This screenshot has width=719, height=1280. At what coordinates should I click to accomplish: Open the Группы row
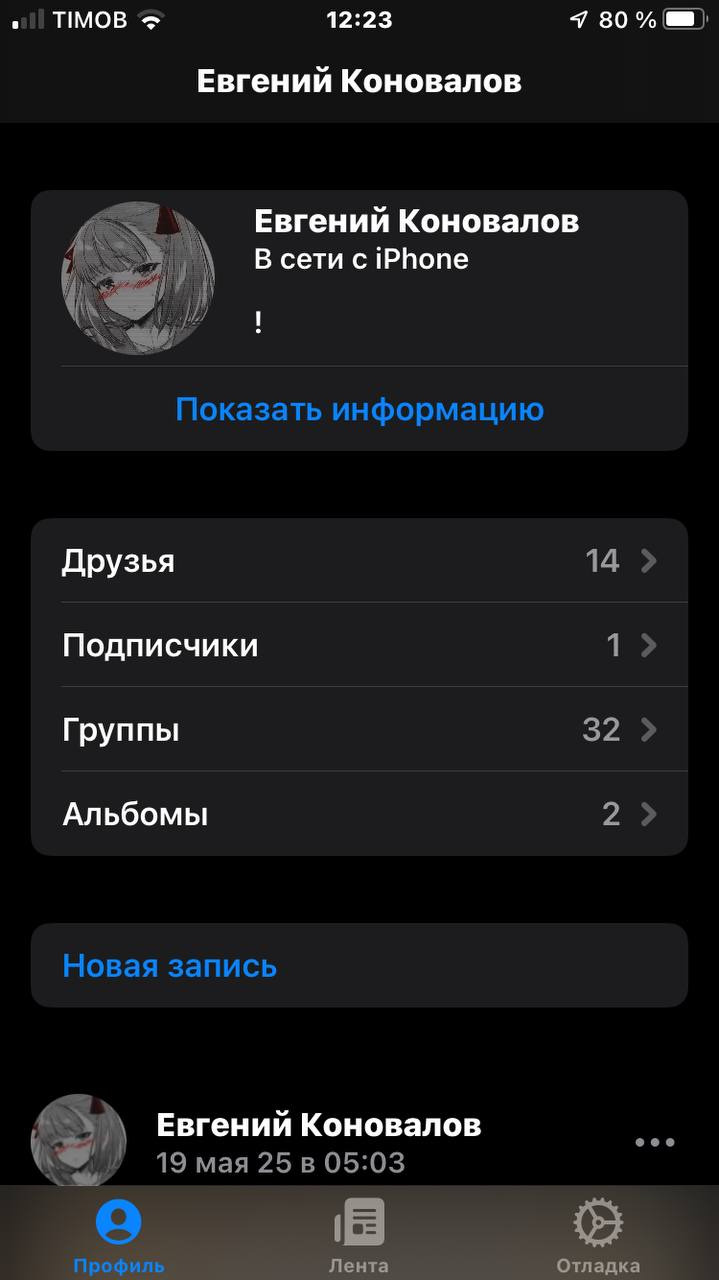coord(359,729)
